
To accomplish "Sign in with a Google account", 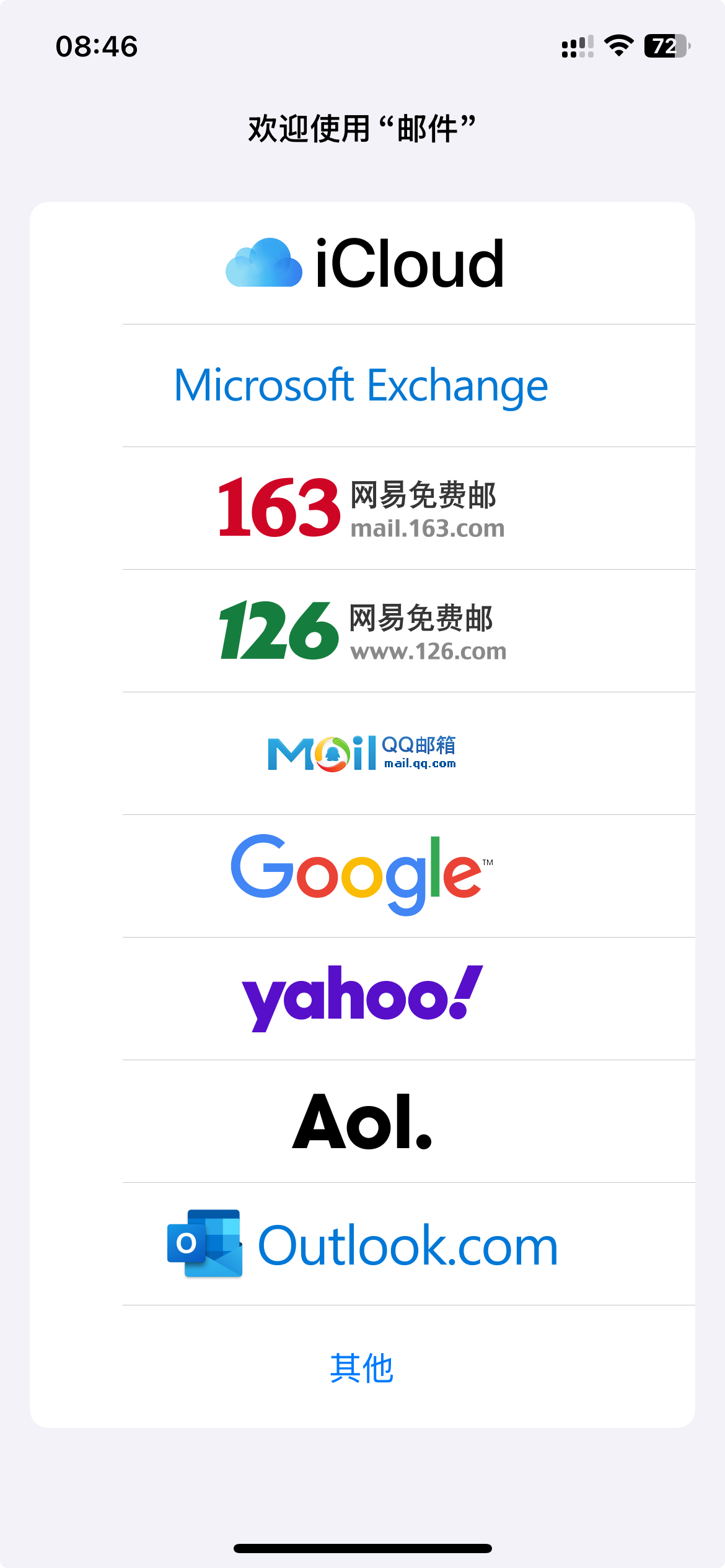I will click(362, 874).
